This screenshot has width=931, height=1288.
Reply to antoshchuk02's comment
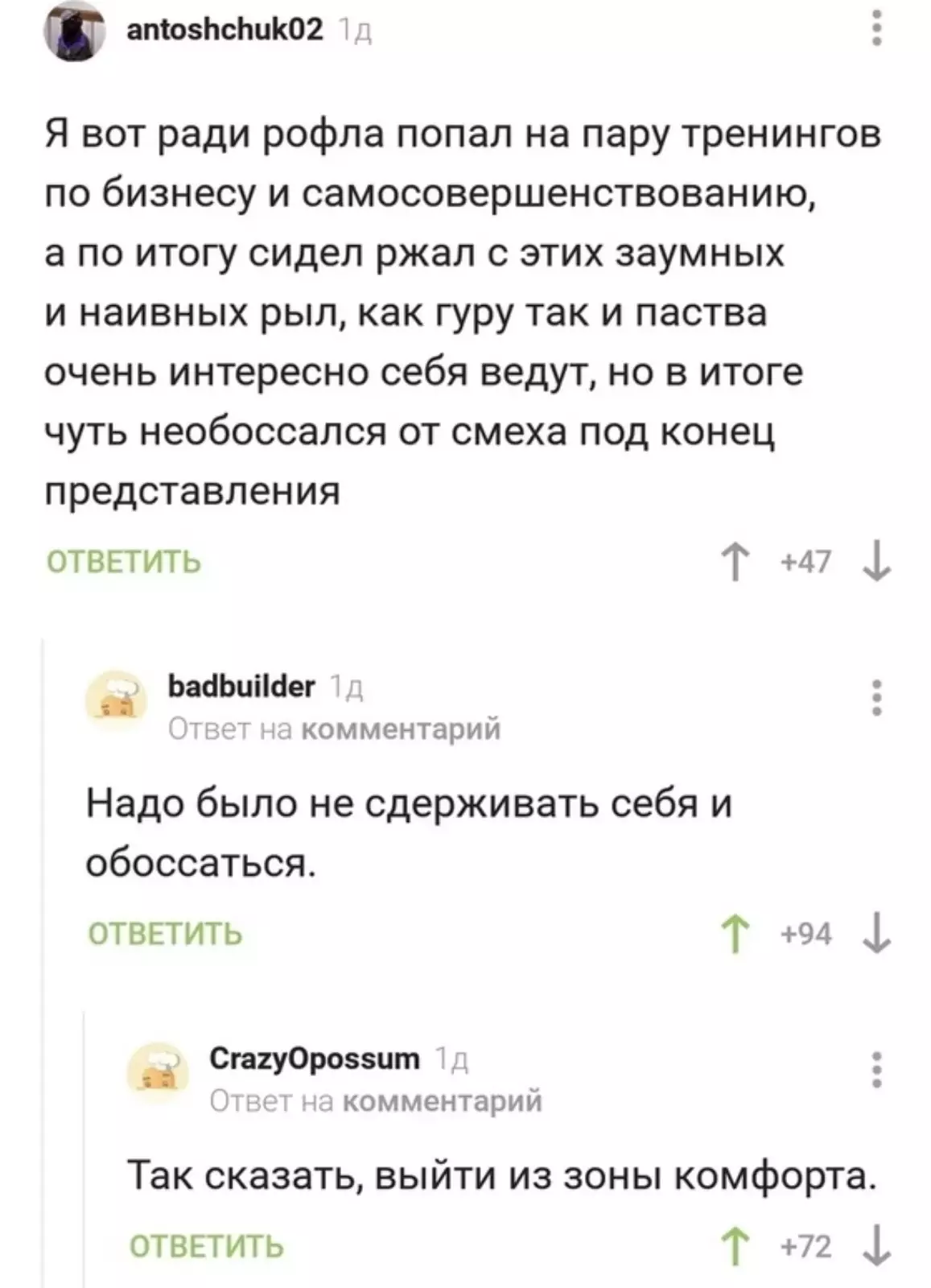124,561
